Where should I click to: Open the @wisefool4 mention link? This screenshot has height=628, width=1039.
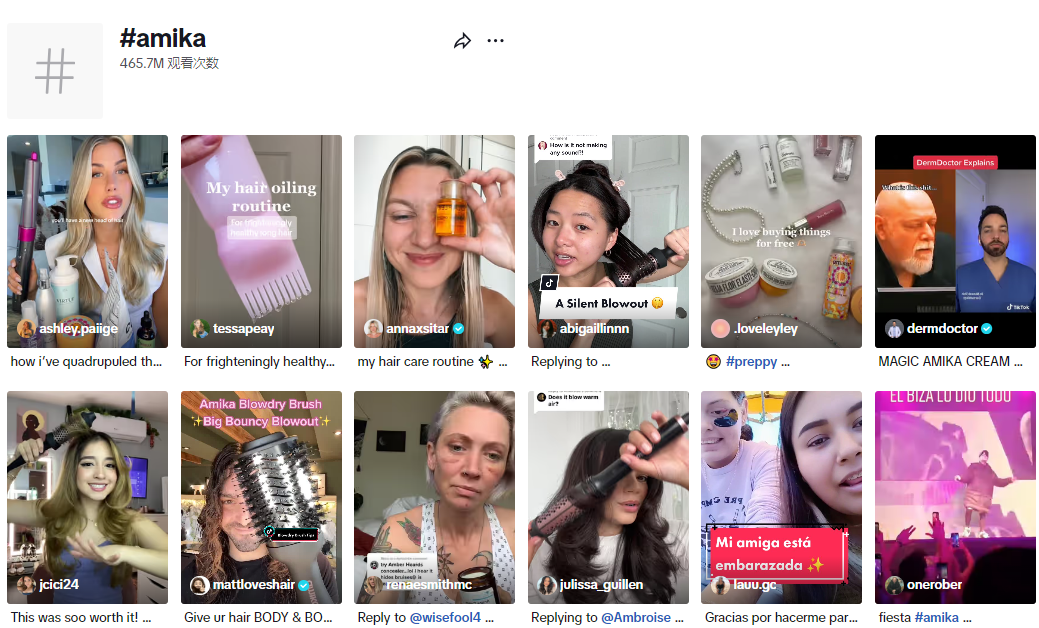[x=445, y=618]
